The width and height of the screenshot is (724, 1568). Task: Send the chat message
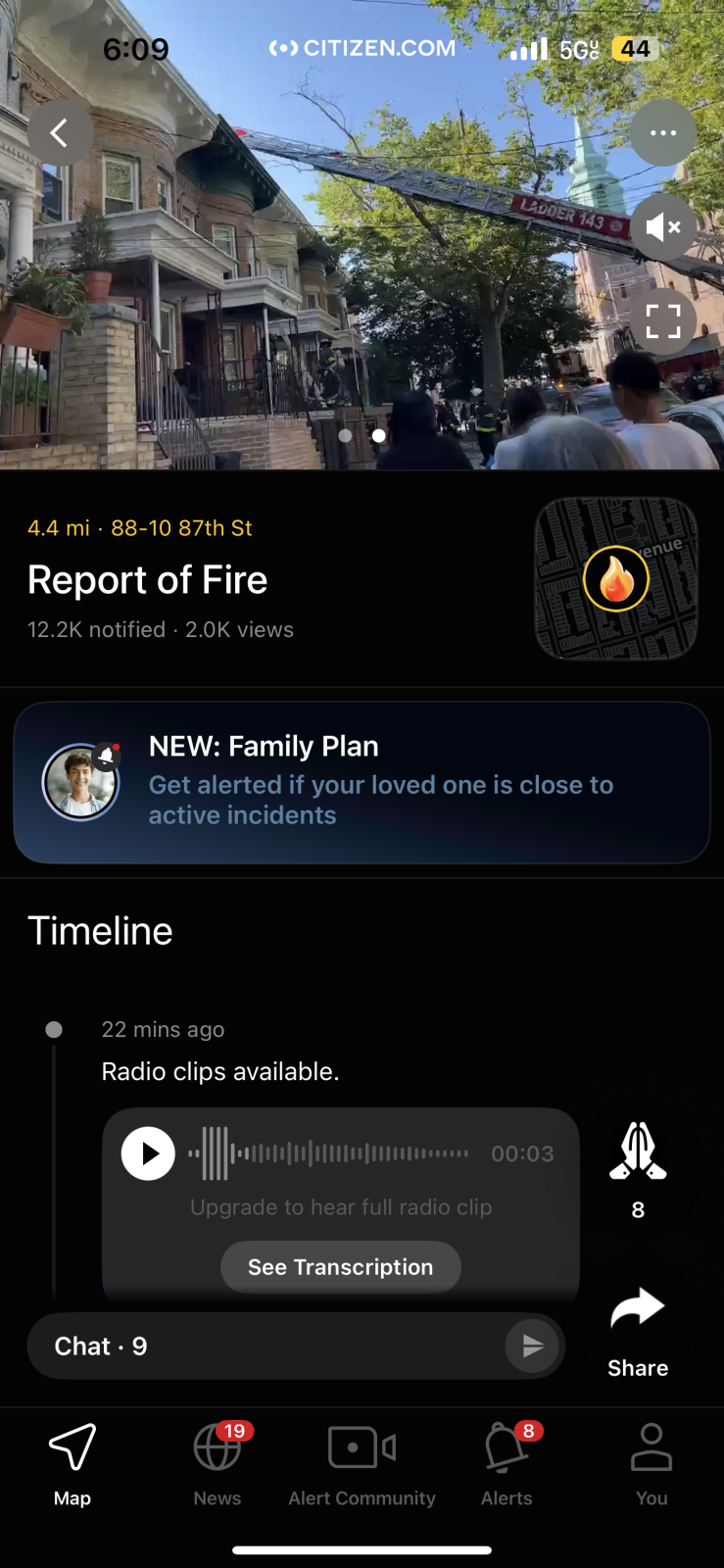tap(532, 1347)
